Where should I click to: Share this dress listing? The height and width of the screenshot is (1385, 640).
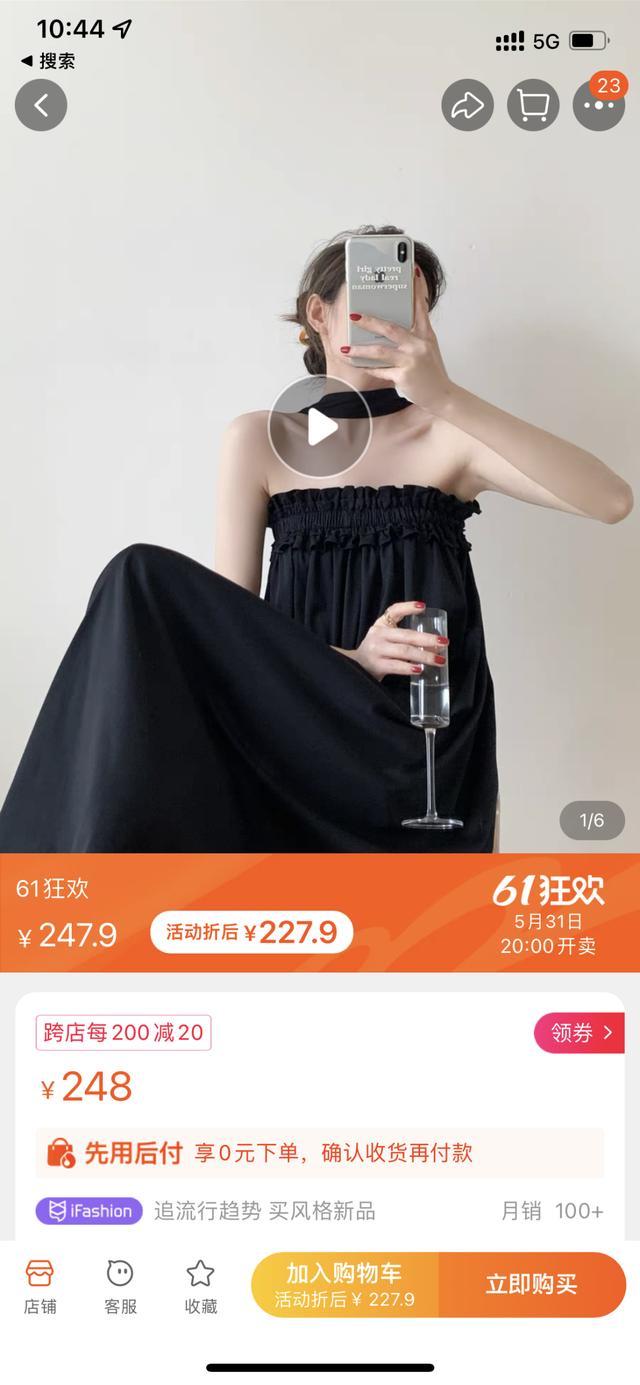point(467,105)
